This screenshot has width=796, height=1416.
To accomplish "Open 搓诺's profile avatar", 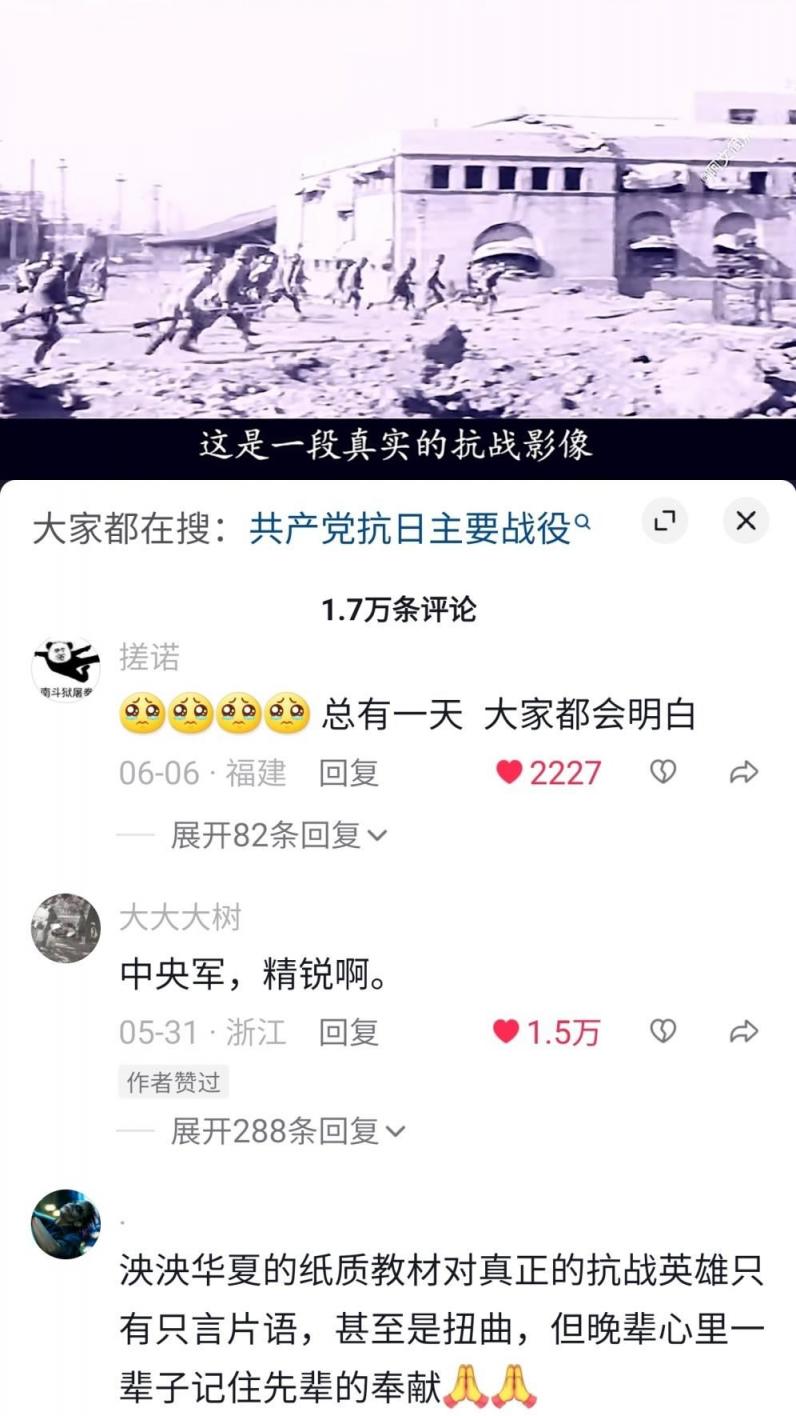I will tap(66, 668).
